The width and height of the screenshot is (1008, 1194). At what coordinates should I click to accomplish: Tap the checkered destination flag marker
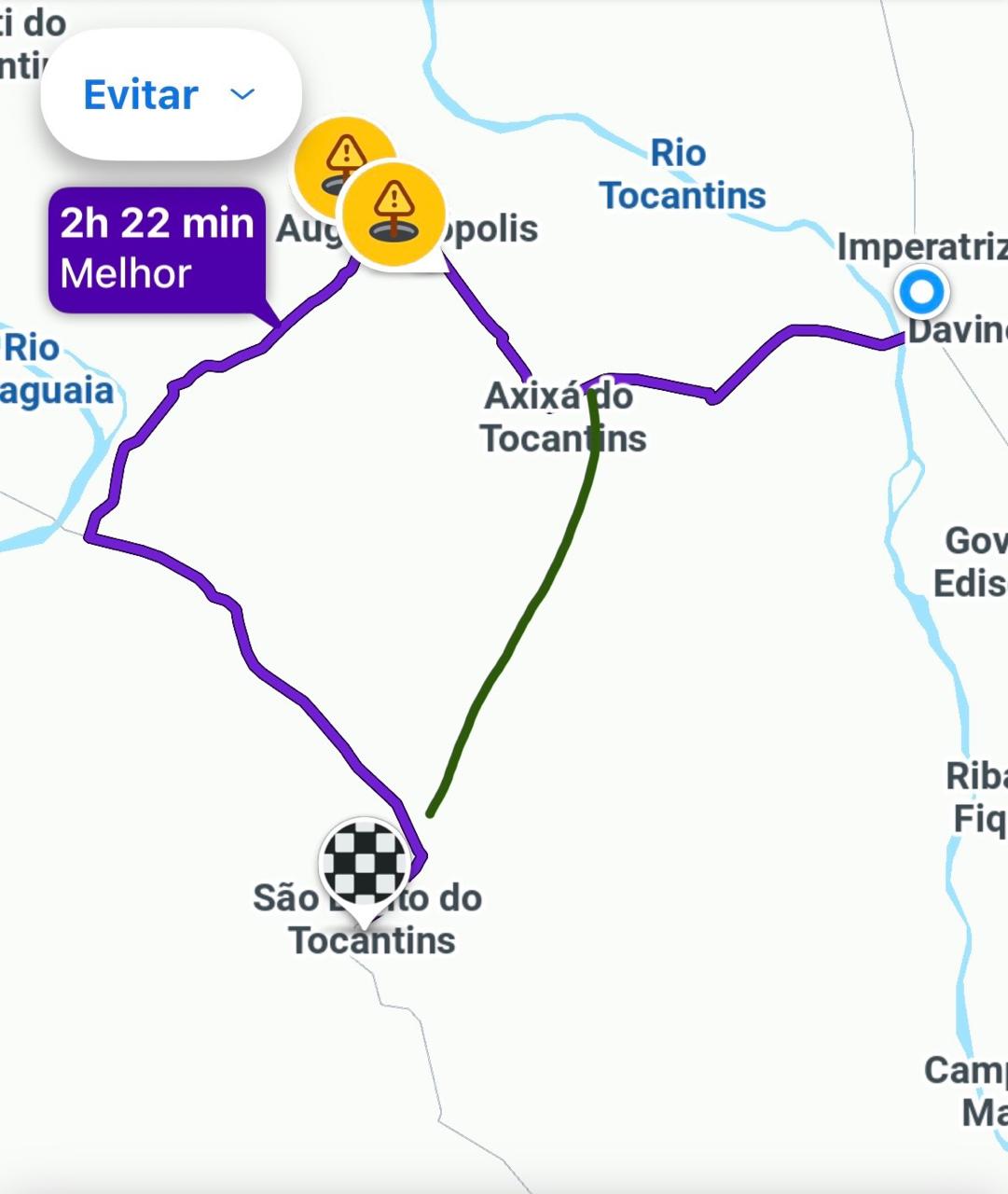point(365,863)
